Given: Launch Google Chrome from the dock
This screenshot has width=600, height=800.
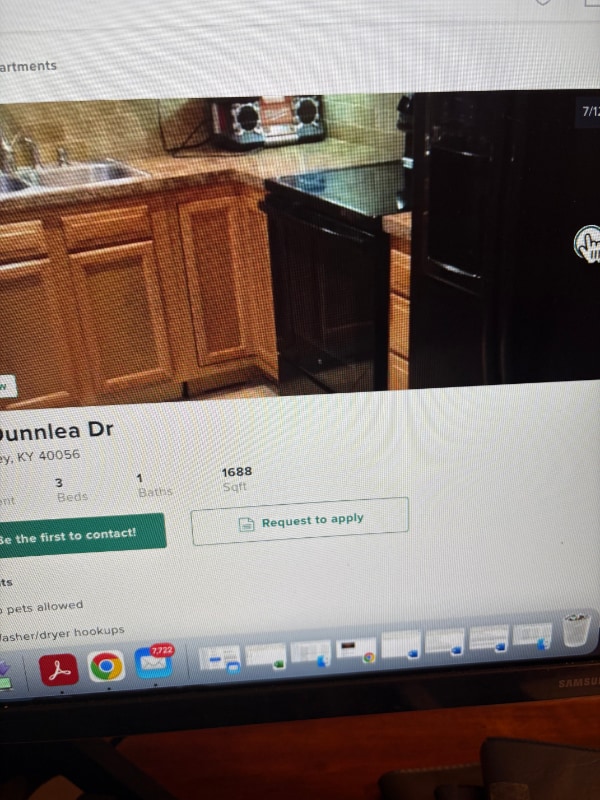Looking at the screenshot, I should pyautogui.click(x=106, y=667).
